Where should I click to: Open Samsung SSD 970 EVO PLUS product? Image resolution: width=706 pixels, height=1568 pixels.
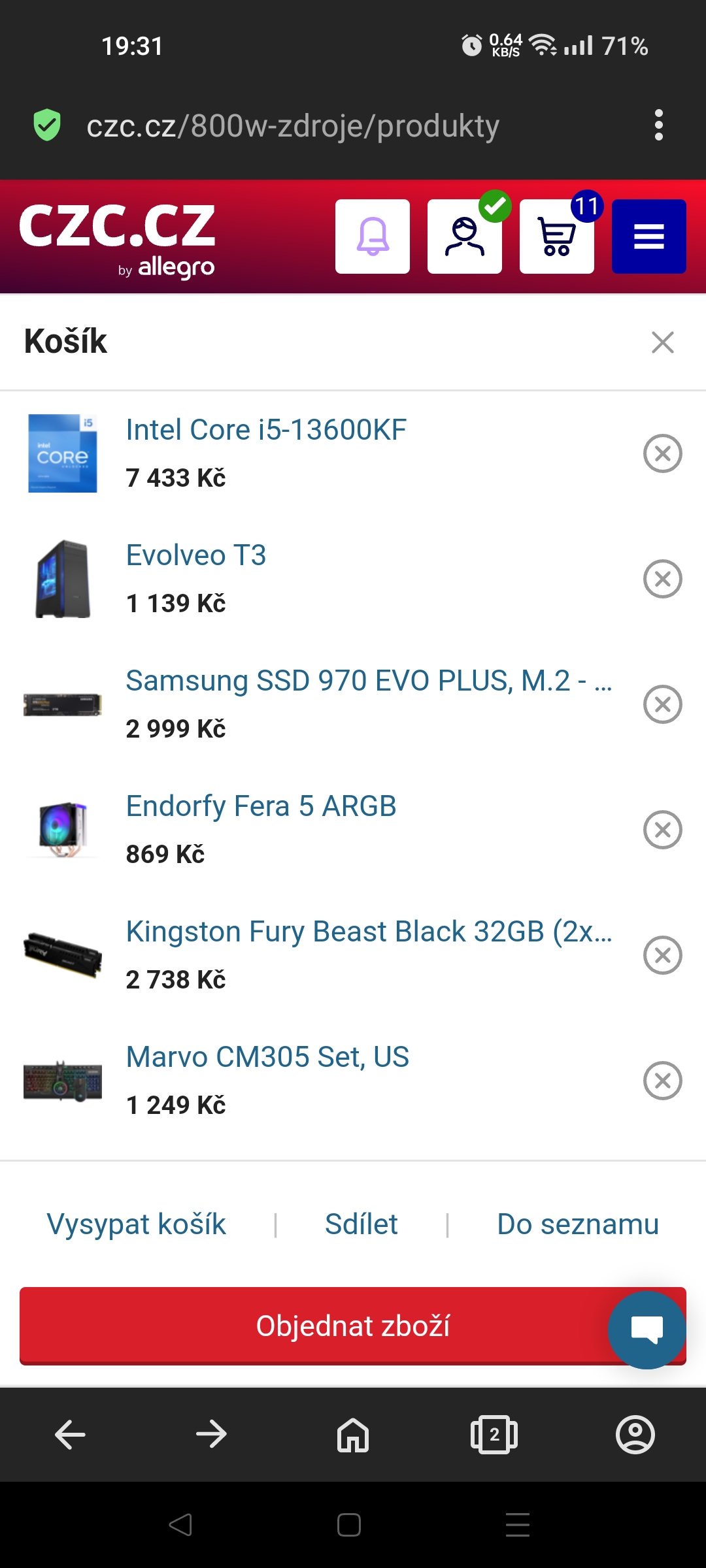pos(369,681)
